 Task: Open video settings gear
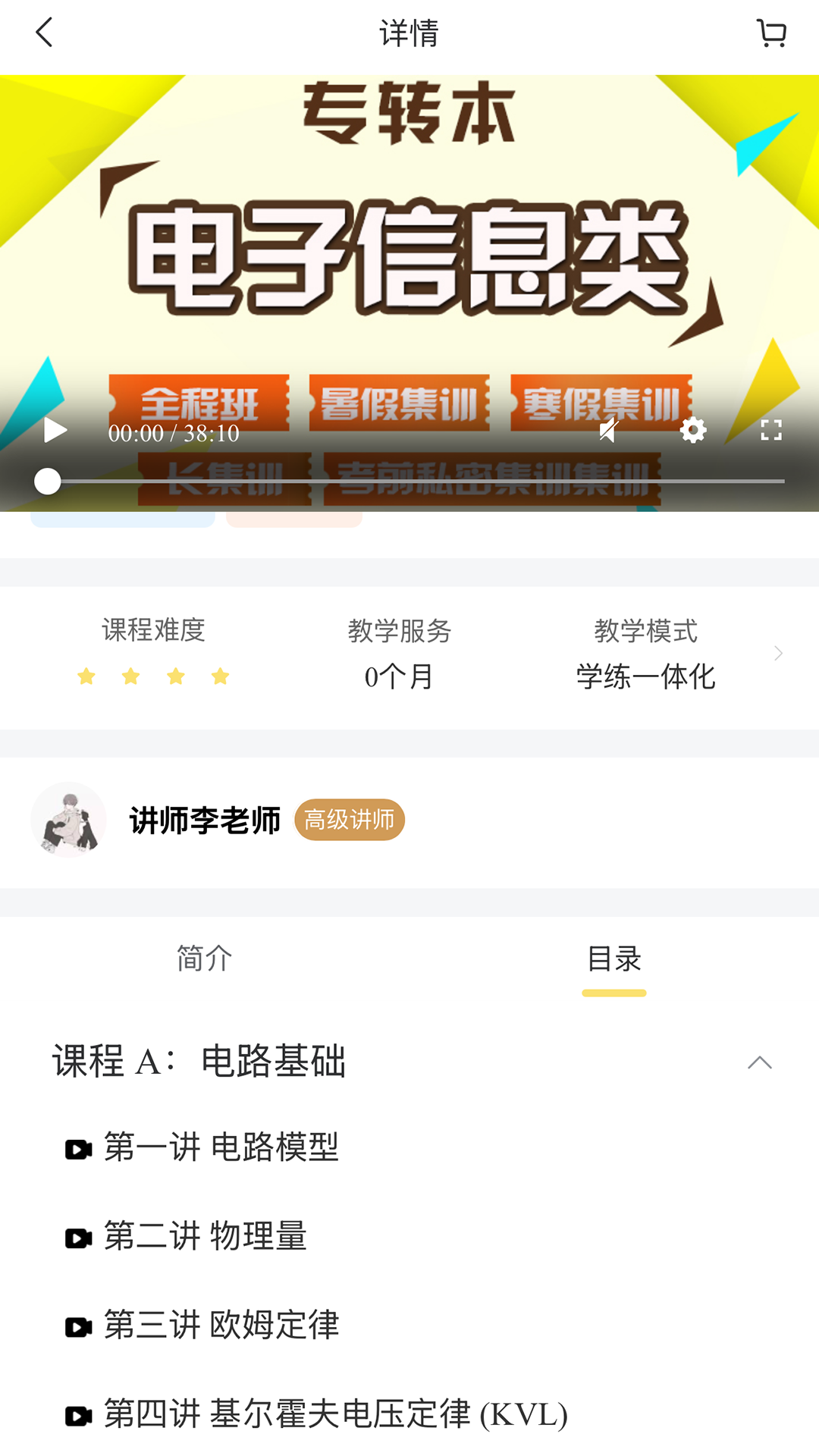[692, 431]
